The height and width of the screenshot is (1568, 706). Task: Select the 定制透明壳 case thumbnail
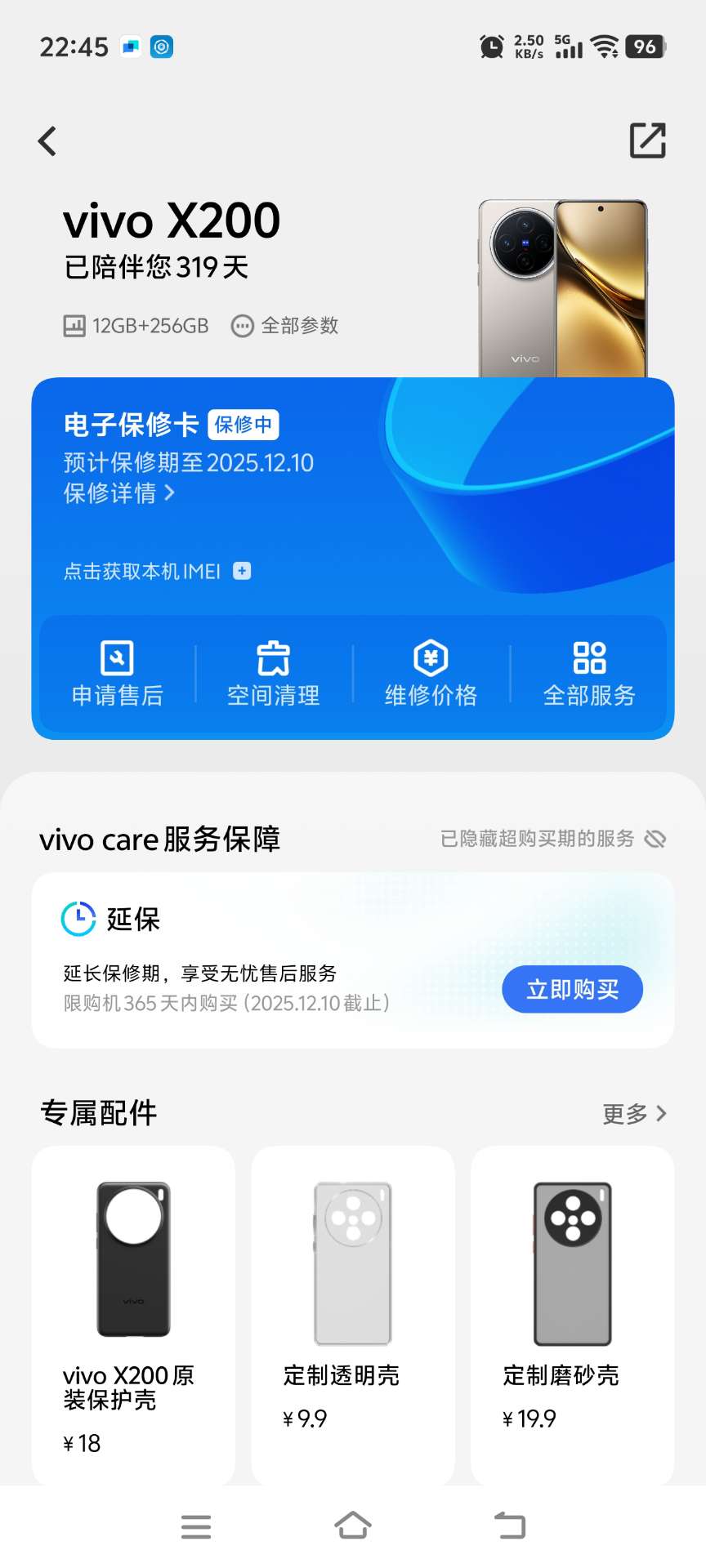(x=352, y=1262)
